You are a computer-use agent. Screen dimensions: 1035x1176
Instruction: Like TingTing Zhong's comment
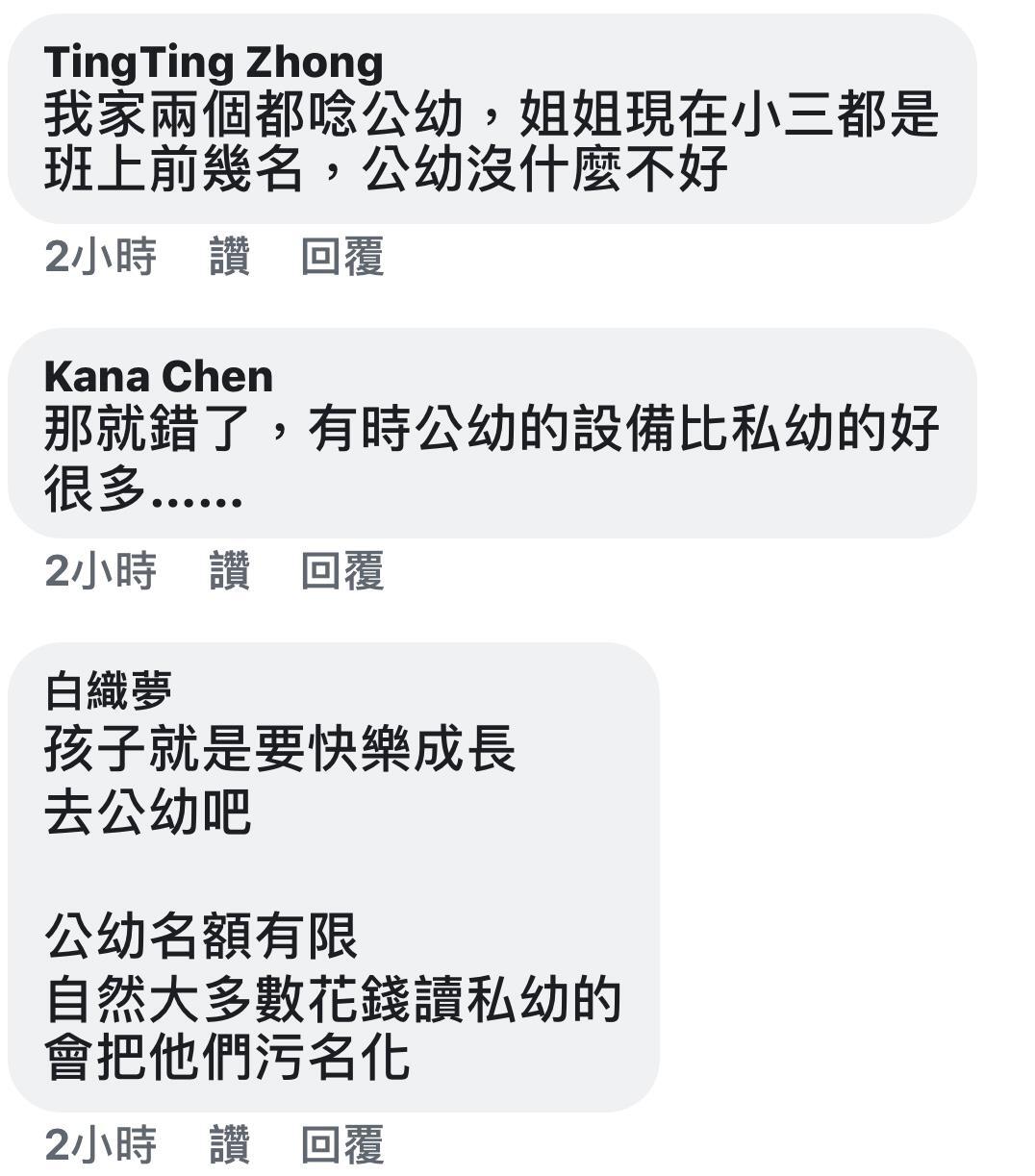pos(229,257)
